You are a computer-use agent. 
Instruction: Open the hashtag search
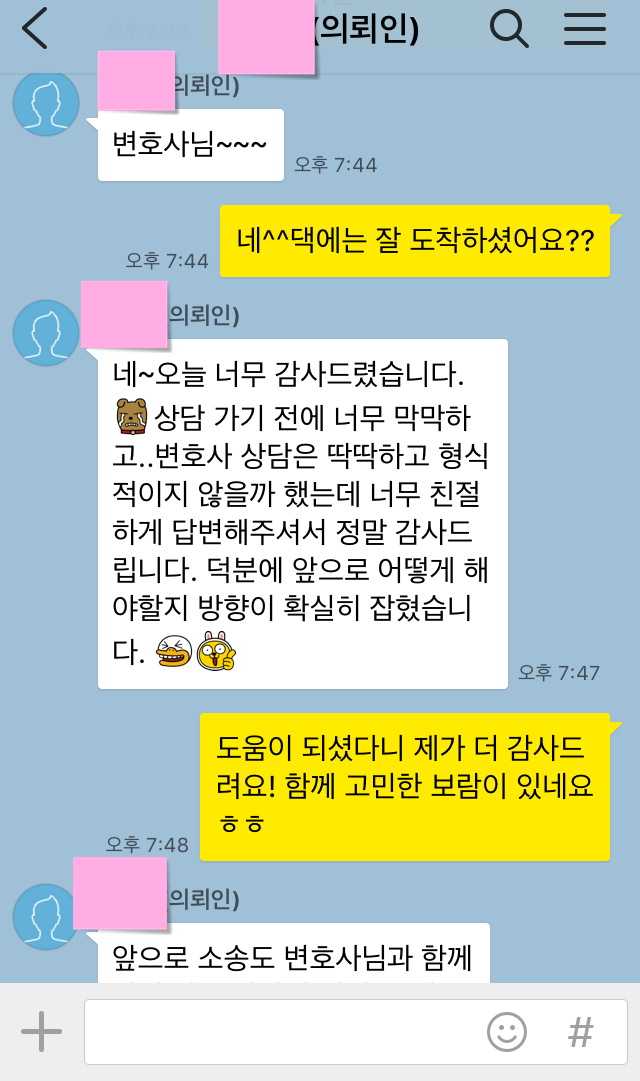(x=580, y=1031)
